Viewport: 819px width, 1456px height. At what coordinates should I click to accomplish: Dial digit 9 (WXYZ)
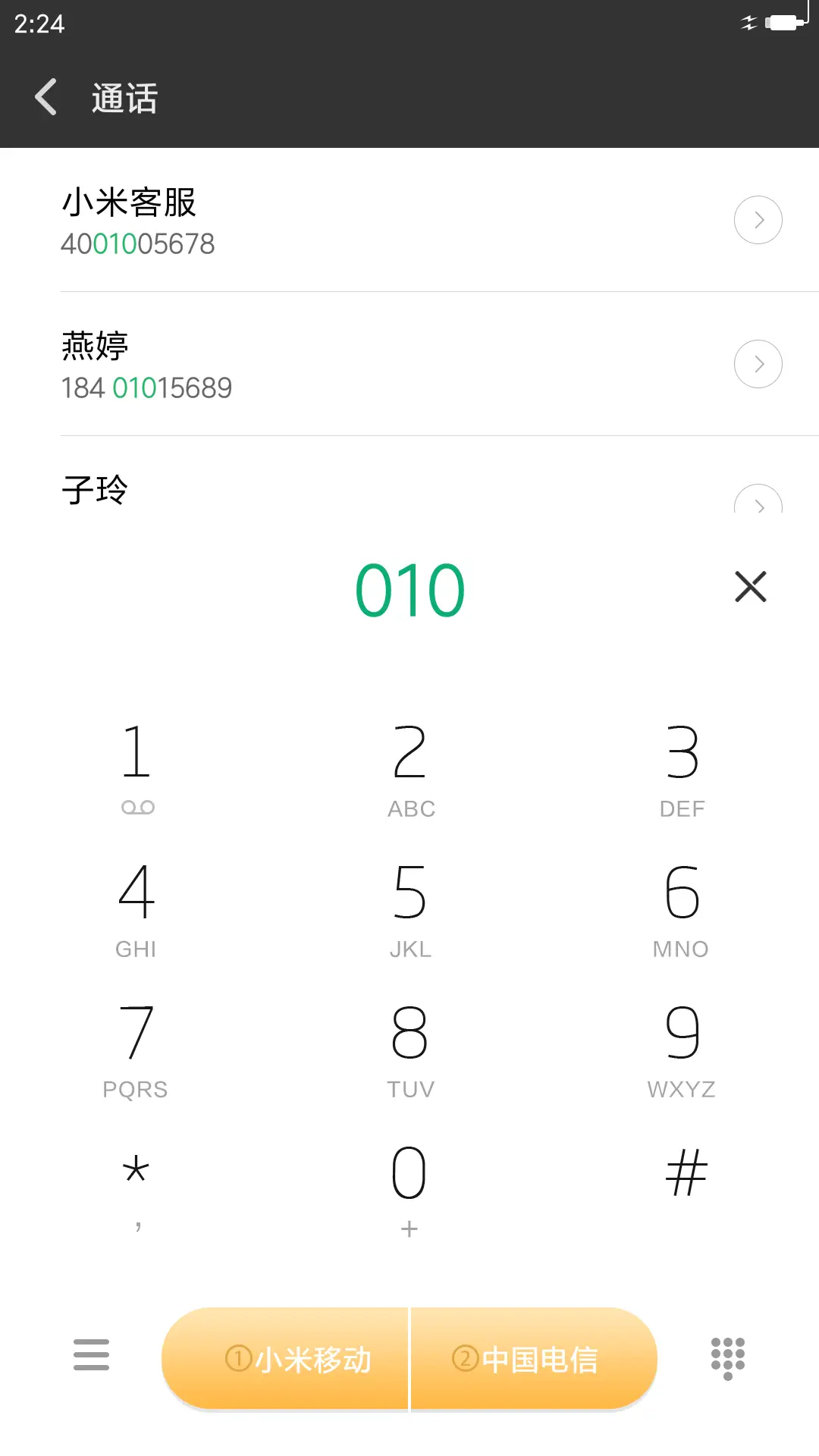[682, 1047]
